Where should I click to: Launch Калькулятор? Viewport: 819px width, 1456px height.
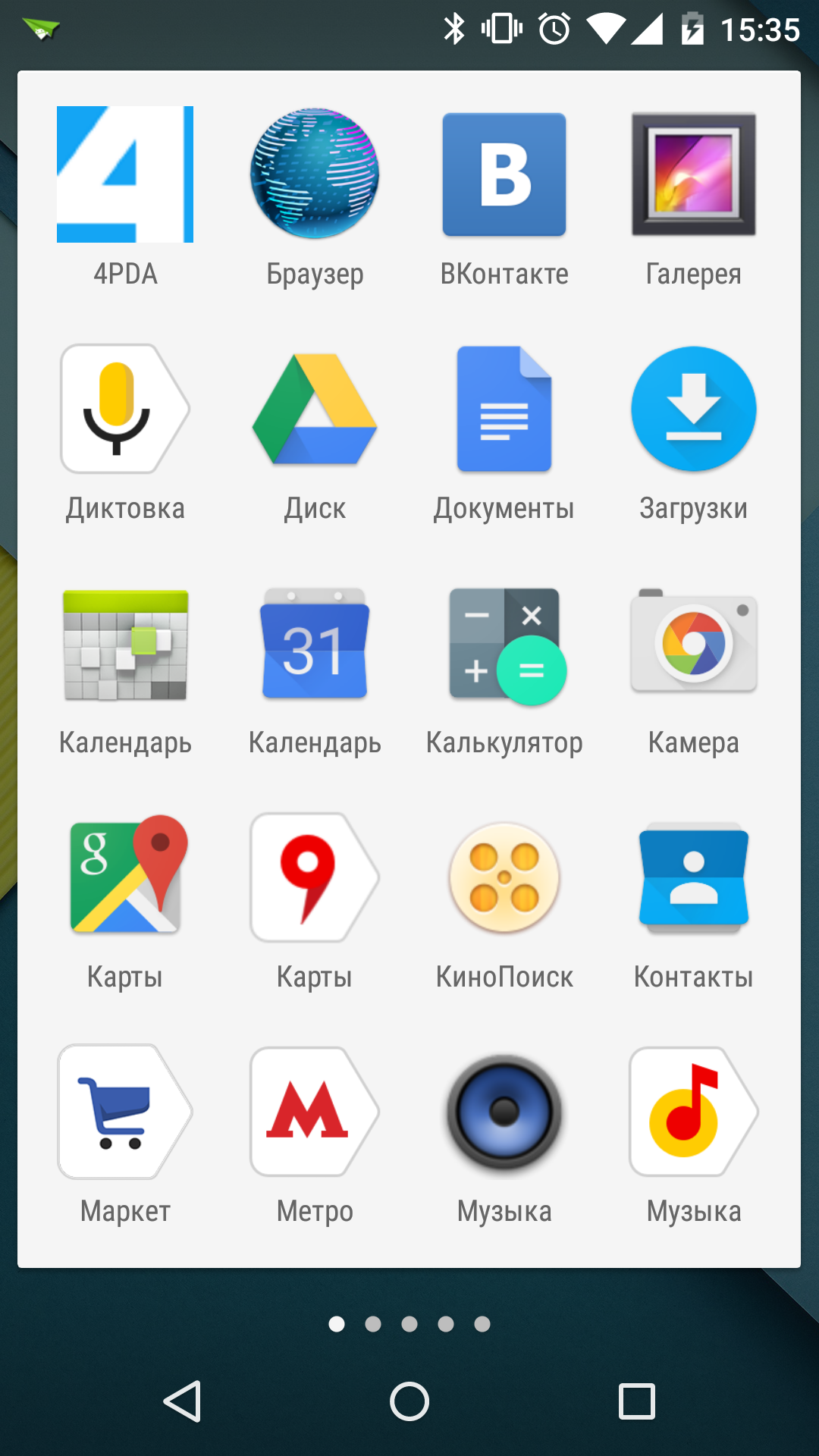point(504,645)
